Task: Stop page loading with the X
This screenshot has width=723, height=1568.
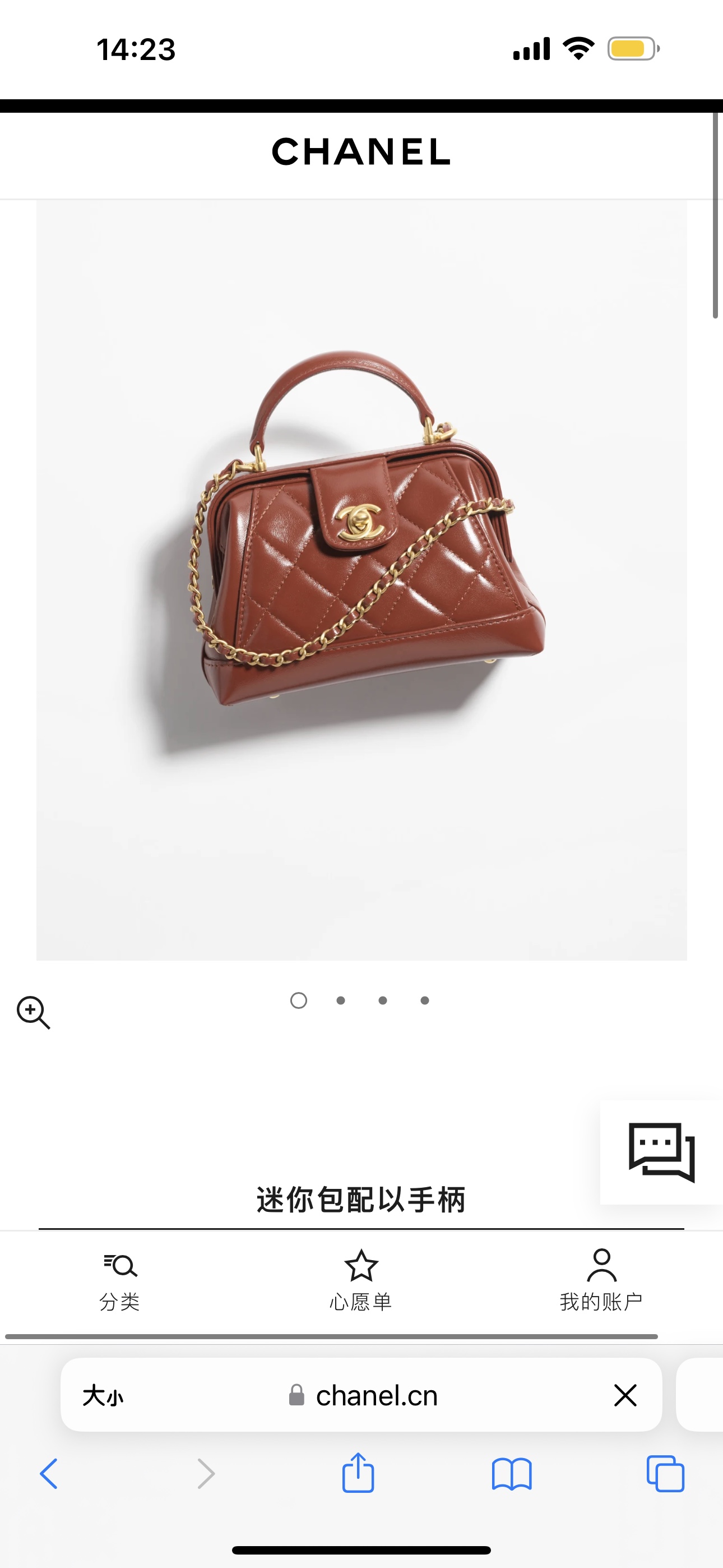Action: (x=625, y=1395)
